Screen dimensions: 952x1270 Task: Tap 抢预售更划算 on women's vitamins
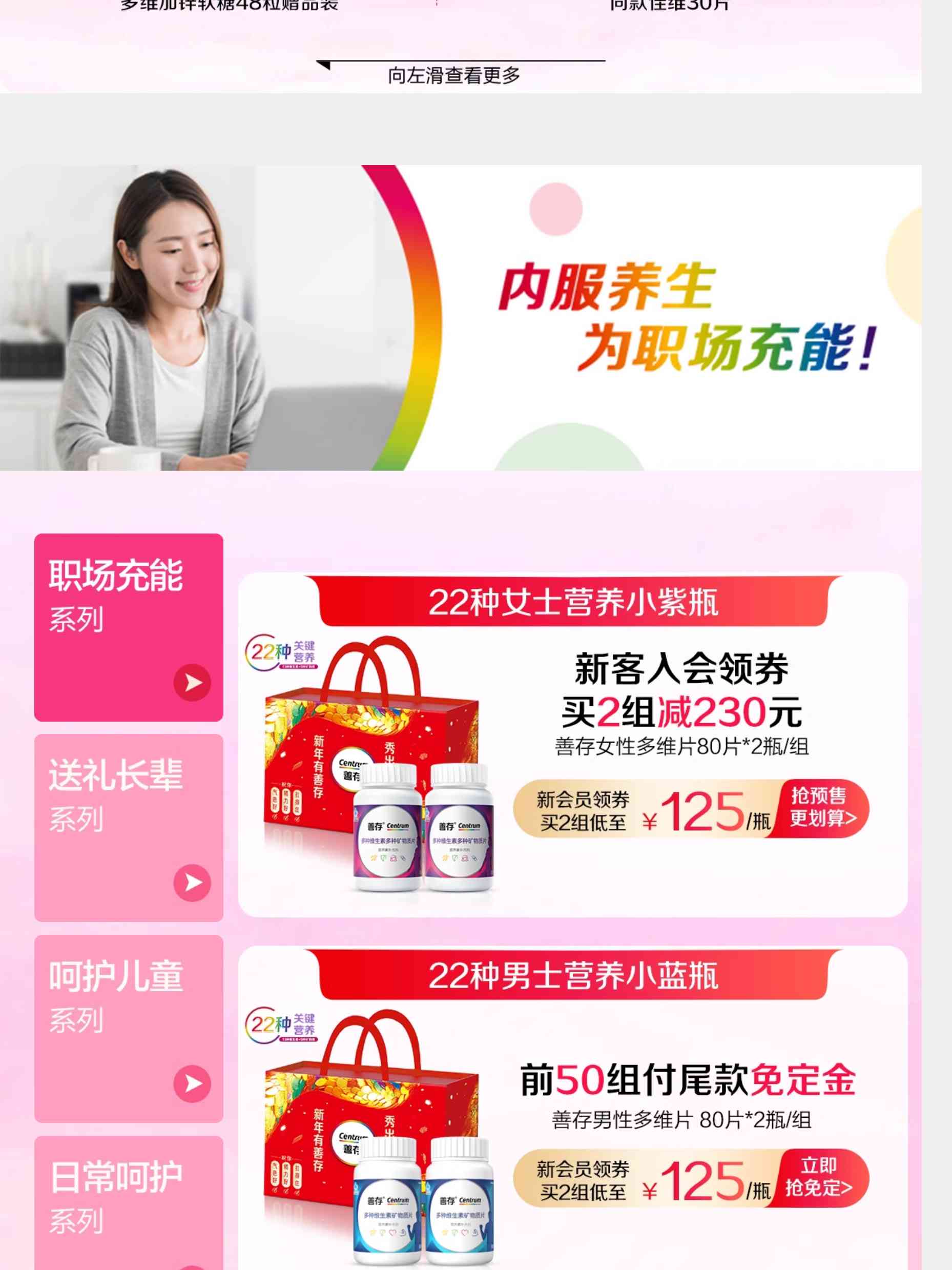(822, 807)
